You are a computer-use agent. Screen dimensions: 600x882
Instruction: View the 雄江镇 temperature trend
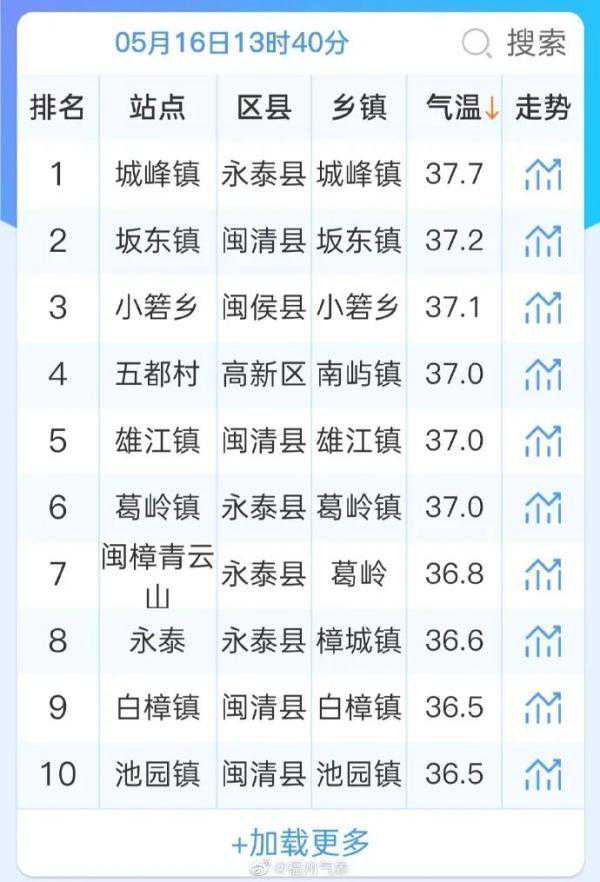pyautogui.click(x=542, y=441)
